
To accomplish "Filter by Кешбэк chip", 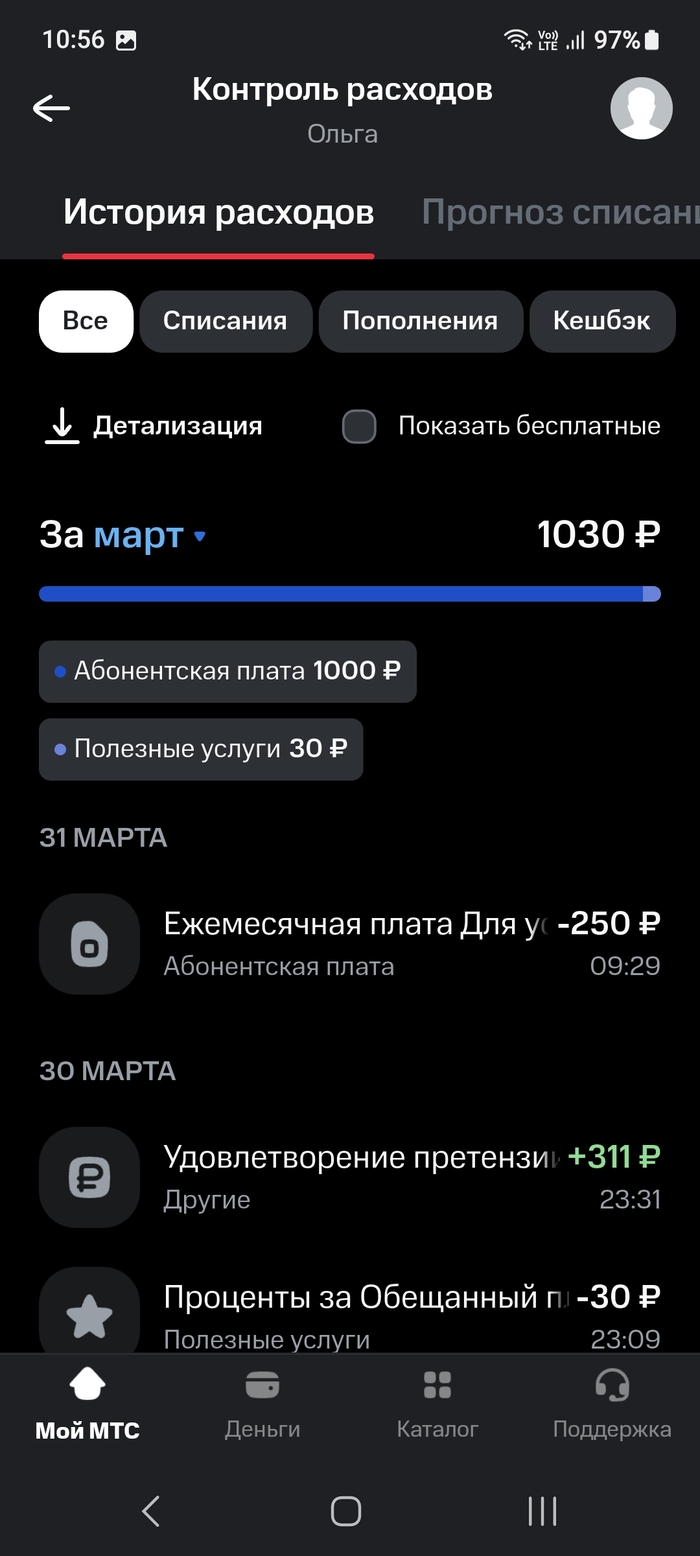I will [601, 321].
